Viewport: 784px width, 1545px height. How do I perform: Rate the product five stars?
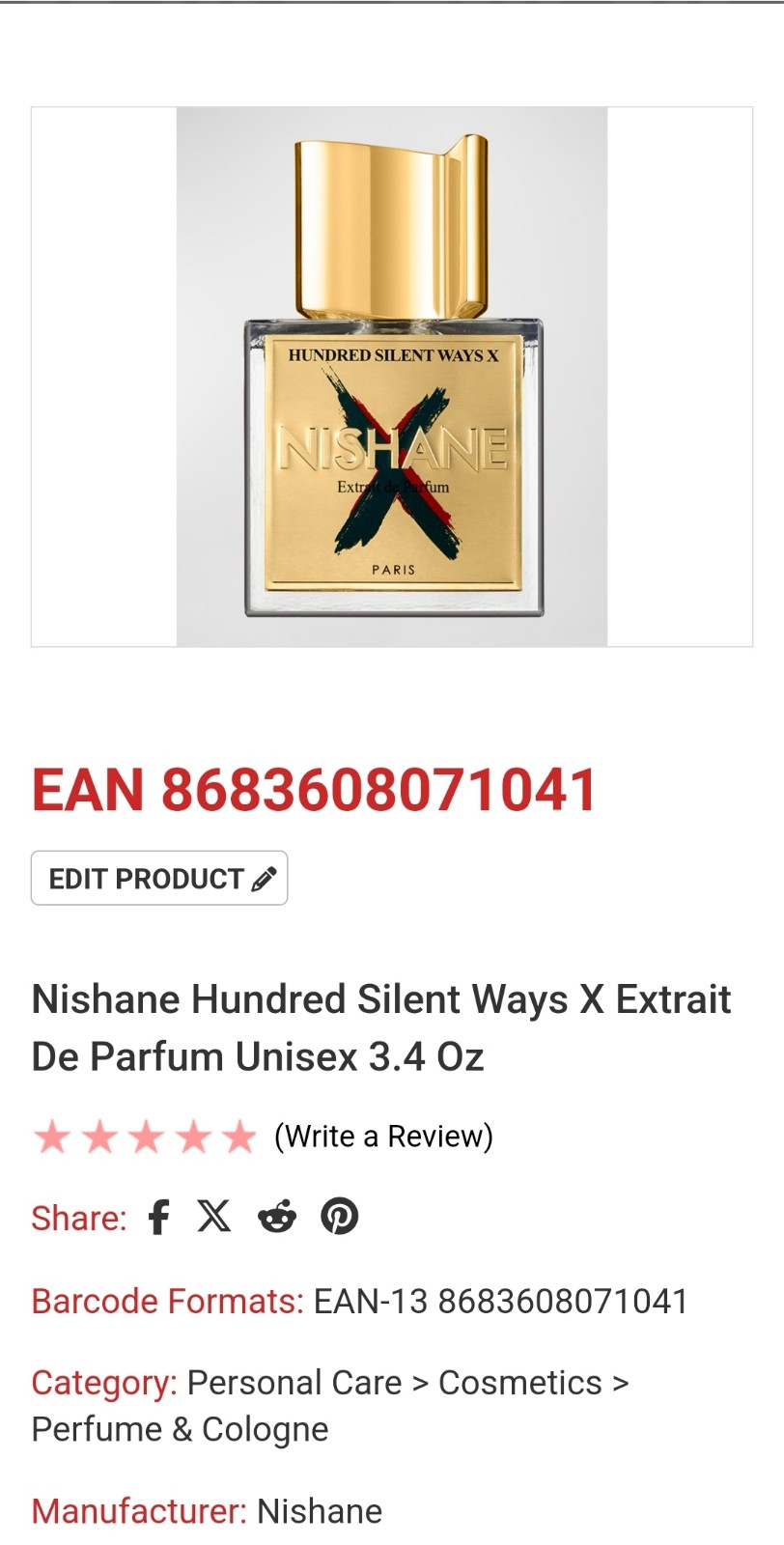point(238,1137)
